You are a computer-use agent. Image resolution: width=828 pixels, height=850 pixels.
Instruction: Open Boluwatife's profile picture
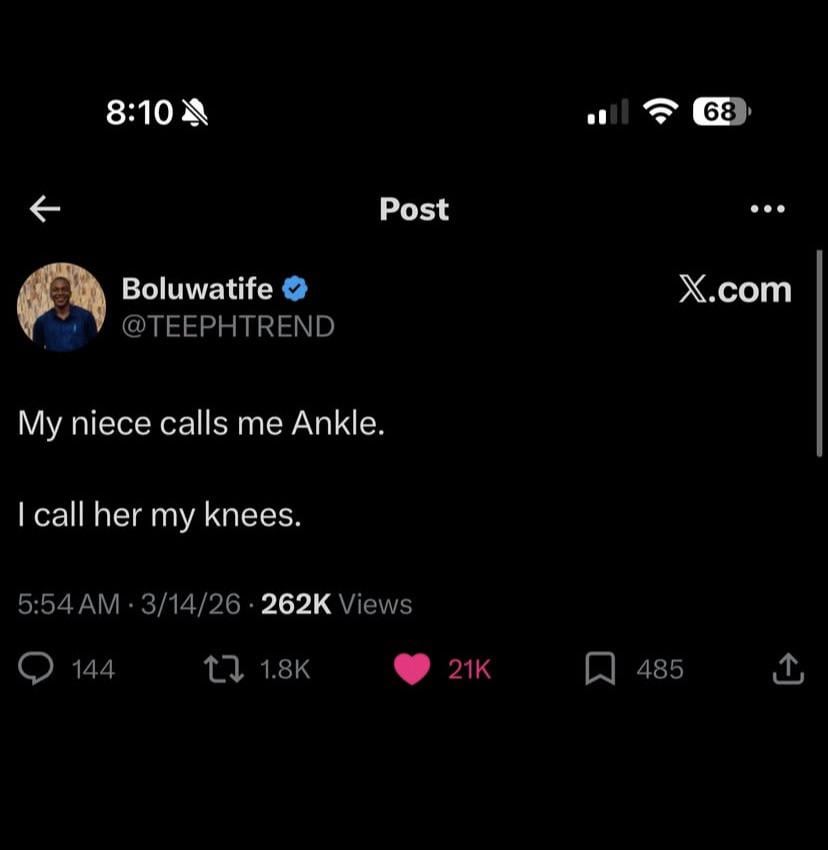[x=61, y=308]
